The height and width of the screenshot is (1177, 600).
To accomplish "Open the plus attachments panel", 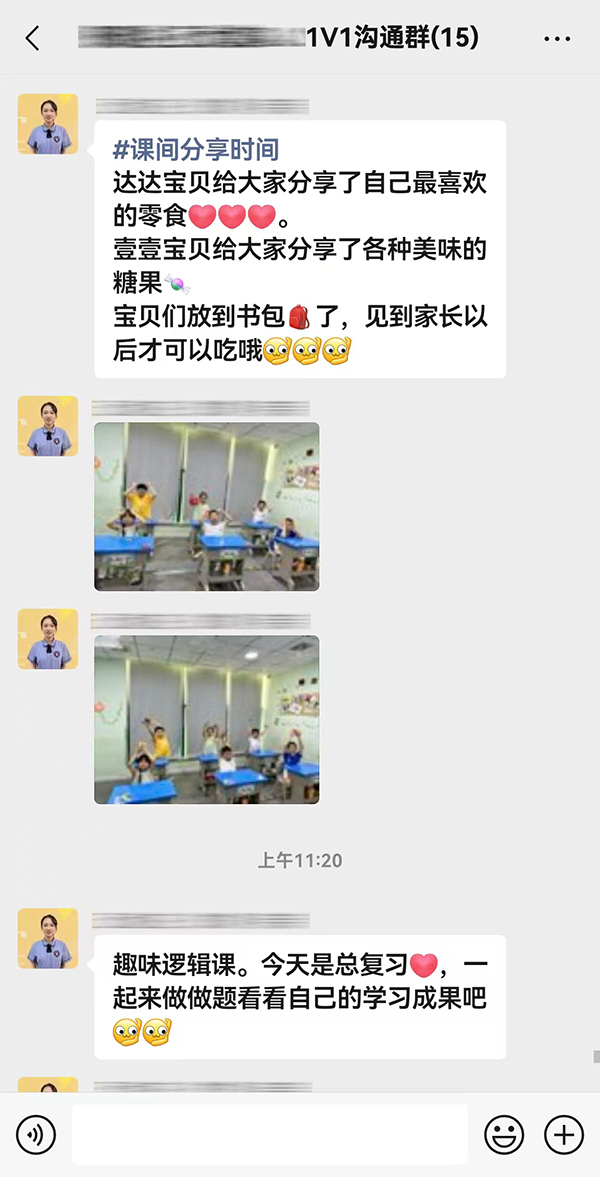I will pos(564,1134).
